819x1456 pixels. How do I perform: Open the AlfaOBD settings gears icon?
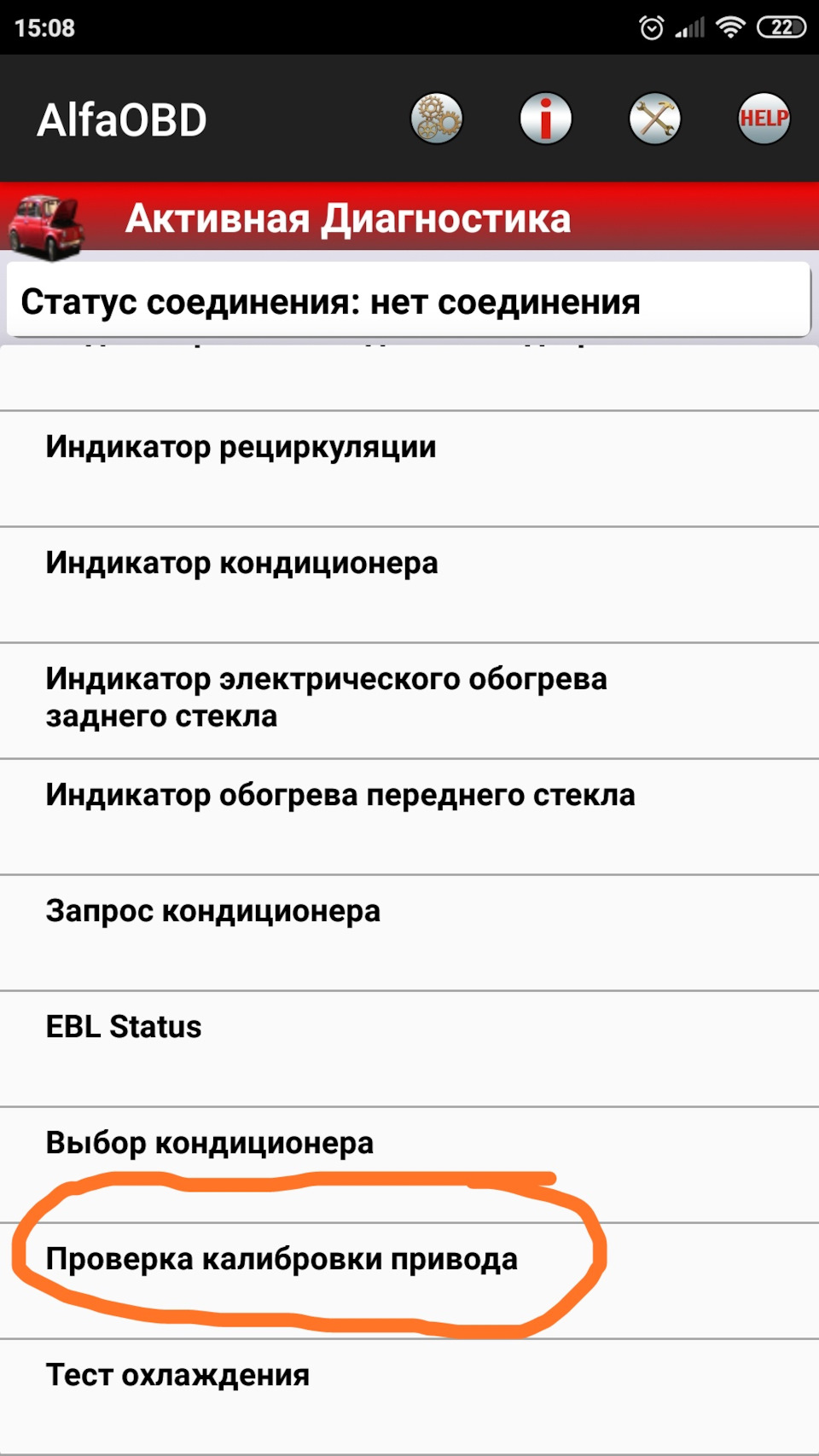[x=438, y=119]
